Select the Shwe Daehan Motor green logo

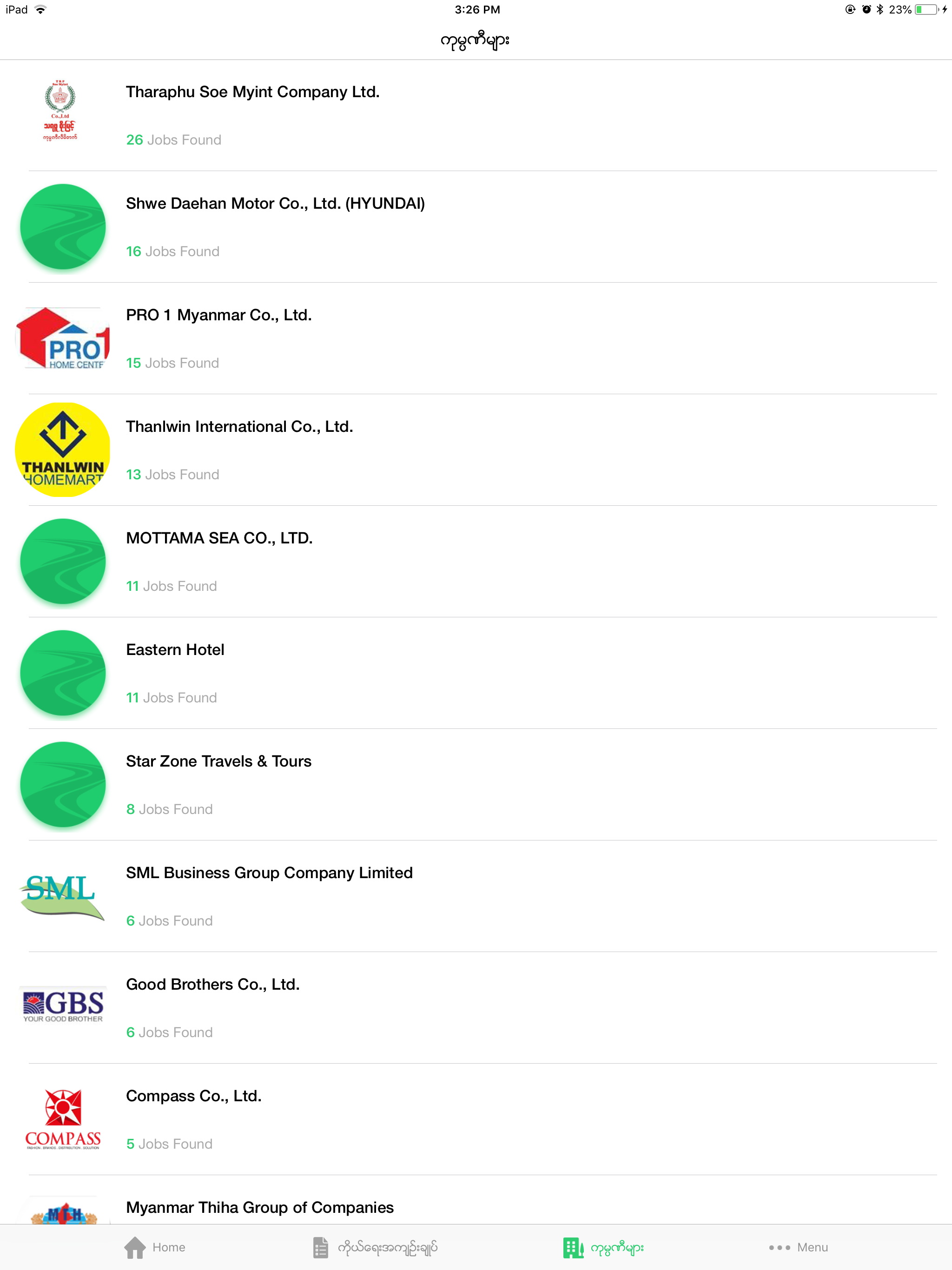(63, 226)
